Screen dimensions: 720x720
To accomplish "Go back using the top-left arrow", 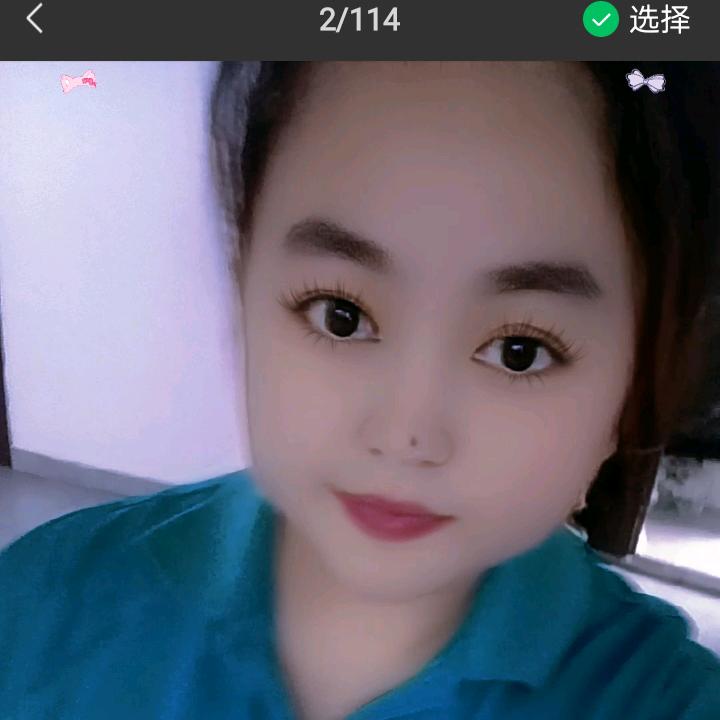I will (35, 18).
